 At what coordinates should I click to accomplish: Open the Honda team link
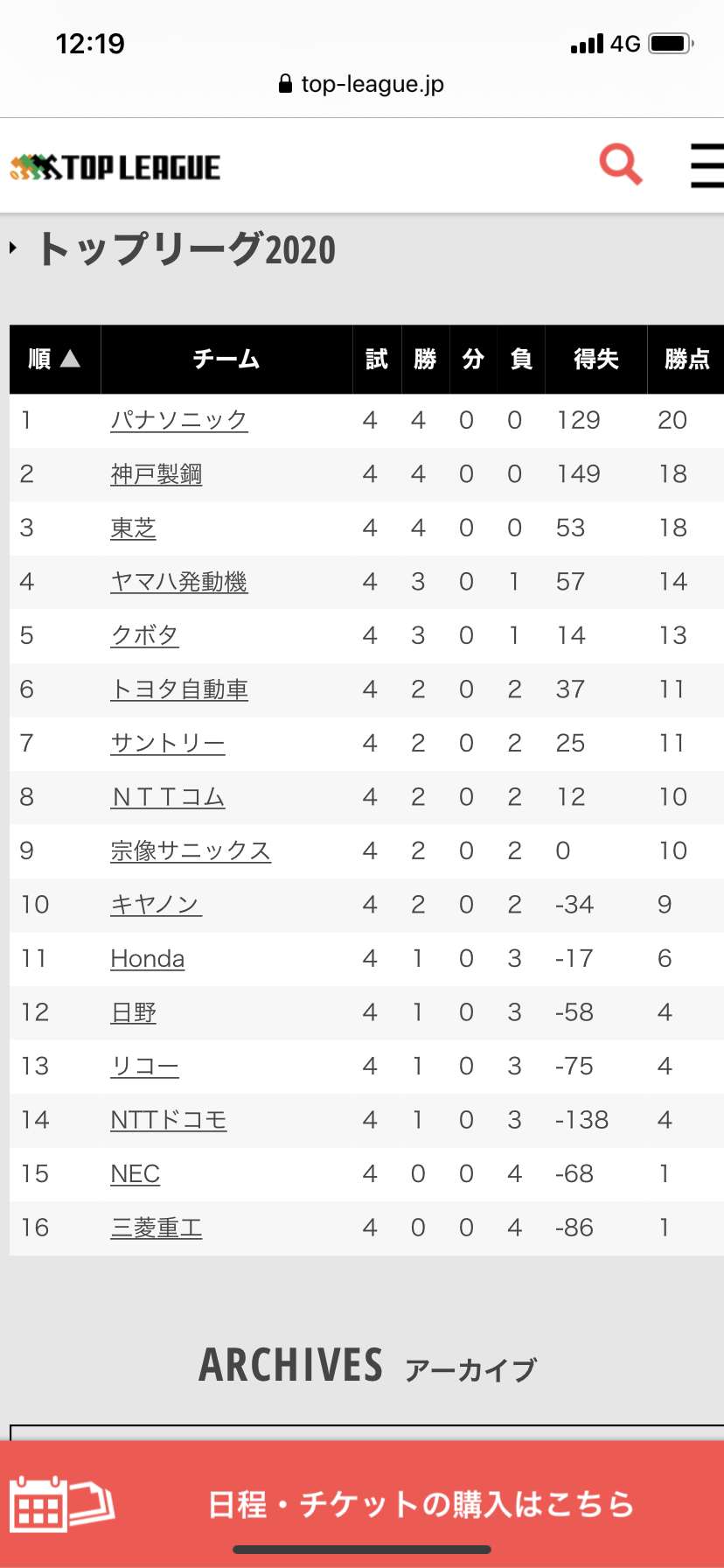point(148,959)
